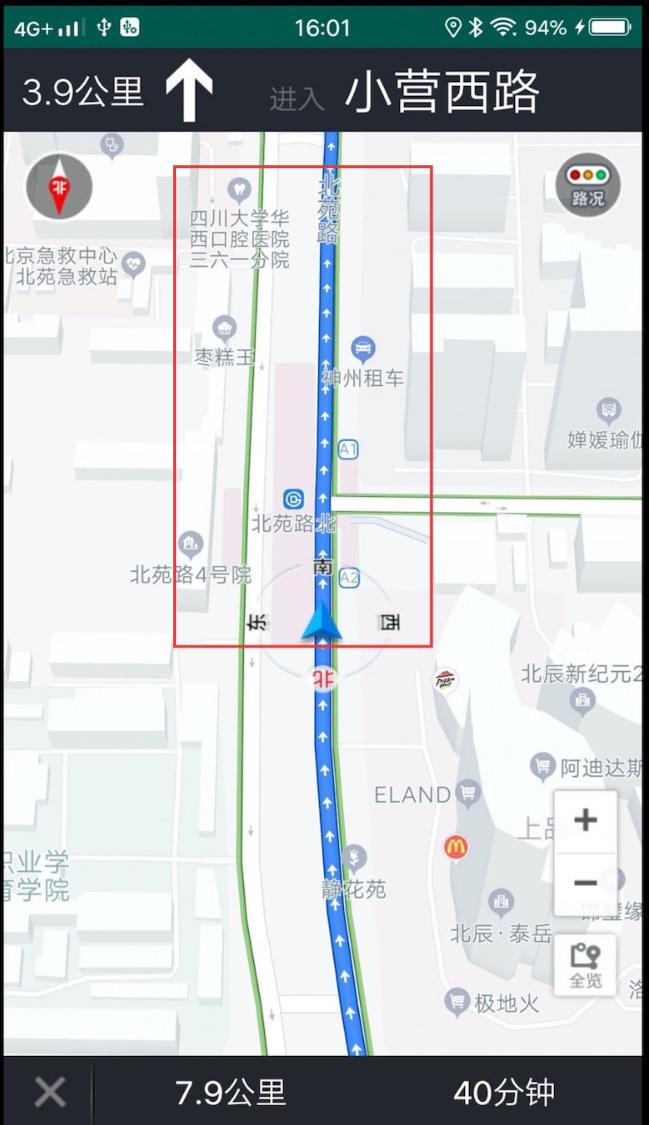Open the 全览 route overview
649x1125 pixels.
(585, 965)
